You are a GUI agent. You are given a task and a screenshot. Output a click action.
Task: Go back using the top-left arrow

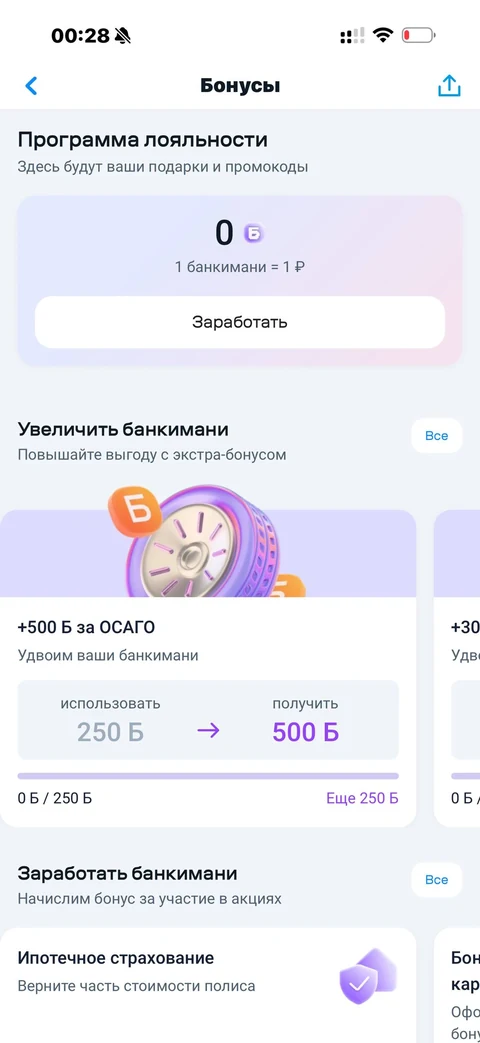(x=31, y=86)
